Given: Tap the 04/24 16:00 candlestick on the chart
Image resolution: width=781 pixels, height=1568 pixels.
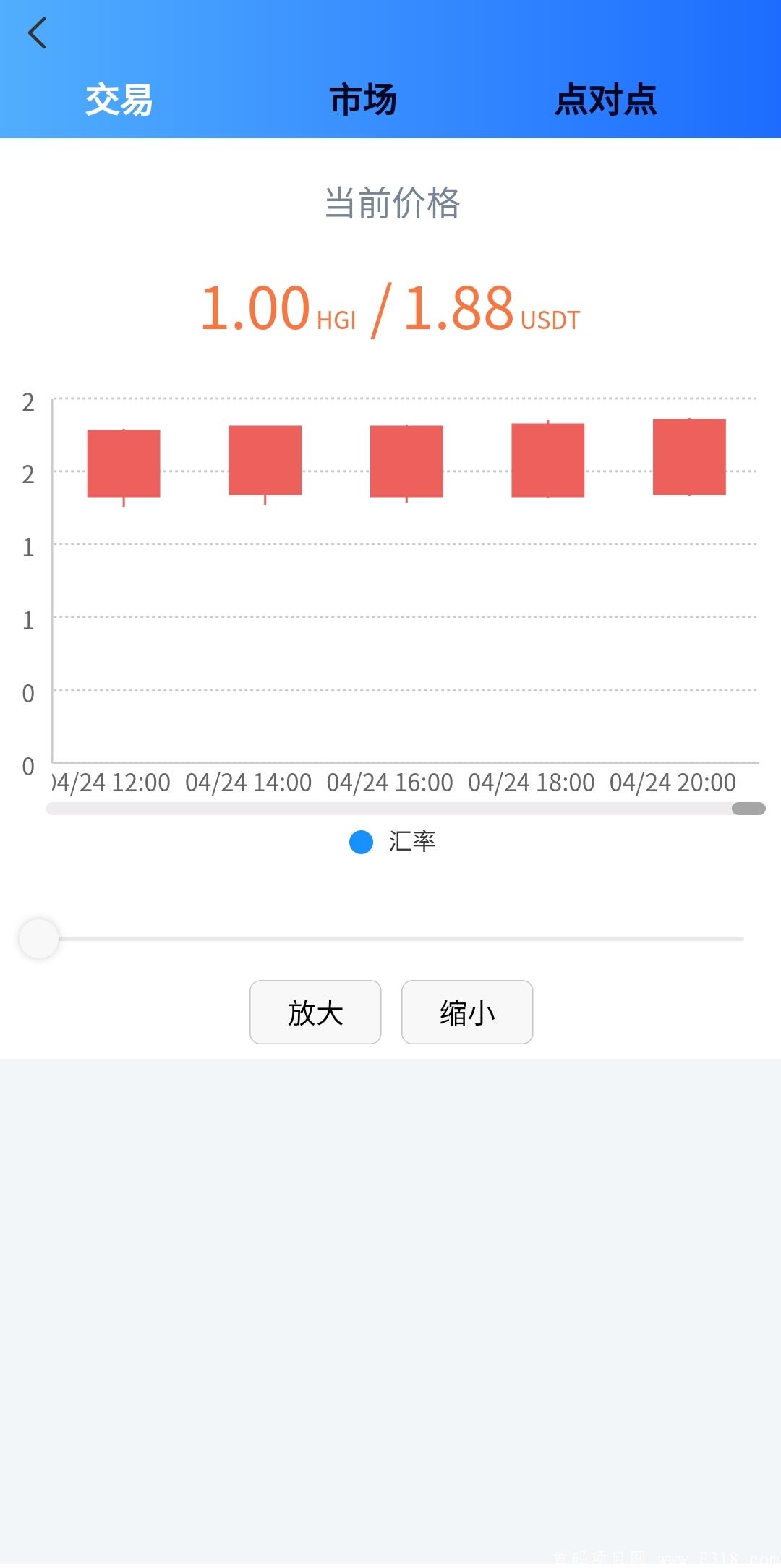Looking at the screenshot, I should (x=407, y=463).
